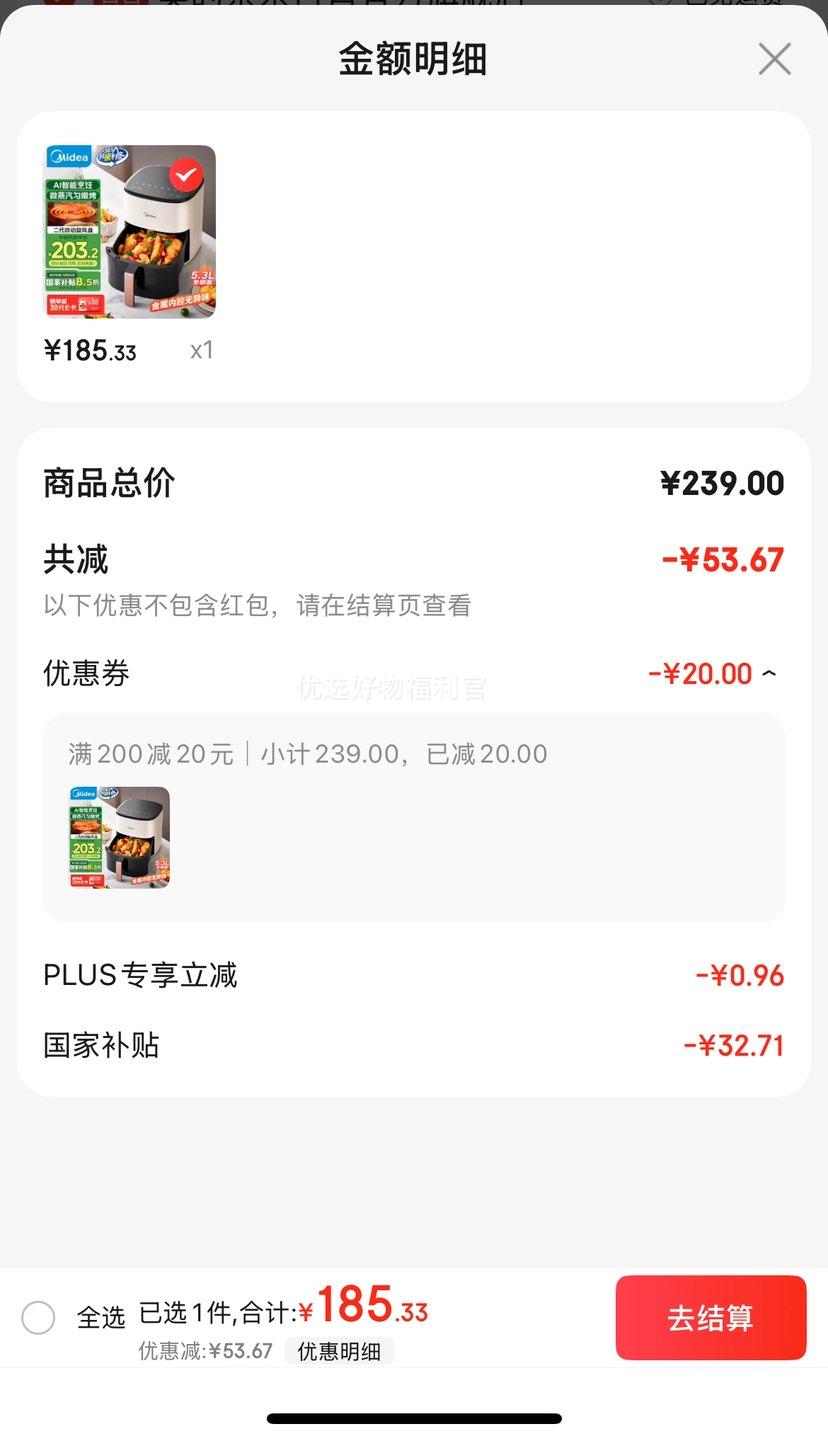Tap the Midea air fryer product thumbnail
Screen dimensions: 828x1441
[x=129, y=231]
